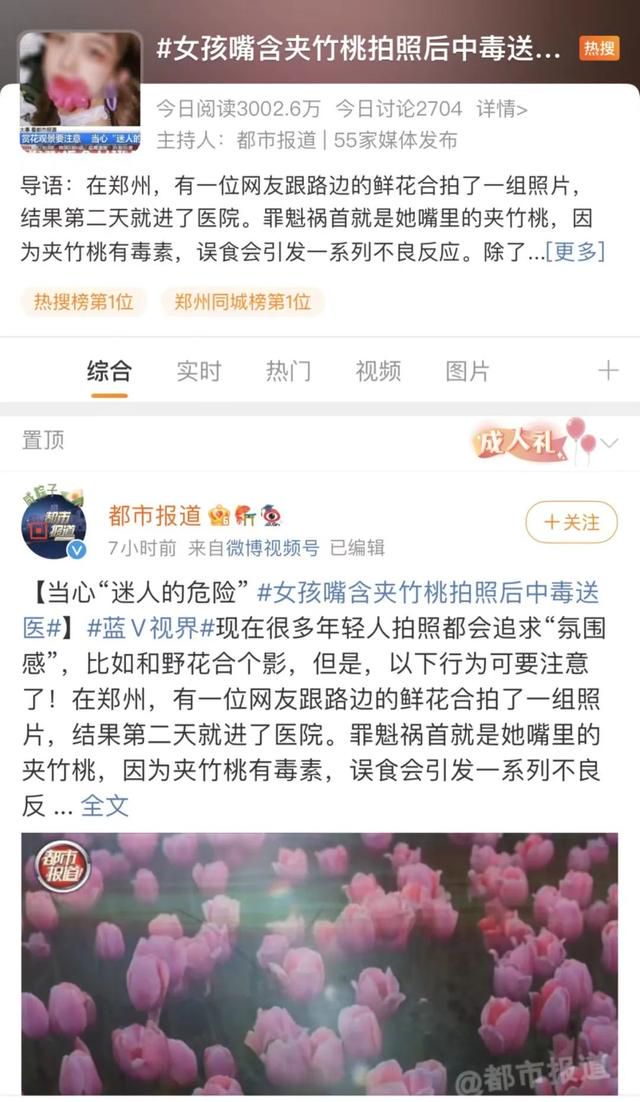Open the 都市报道 profile avatar
Screen dimensions: 640x1102
[x=54, y=524]
